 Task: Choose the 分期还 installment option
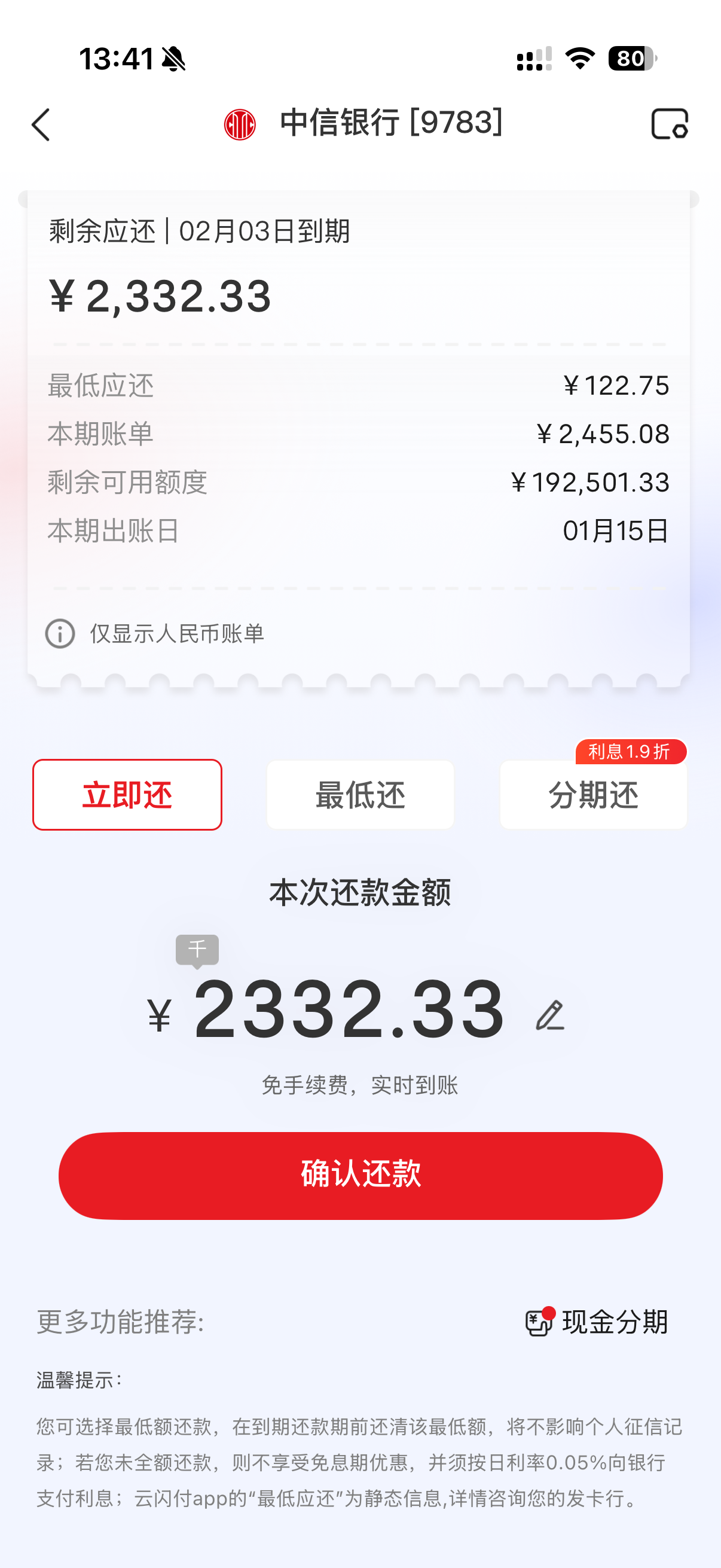(593, 794)
